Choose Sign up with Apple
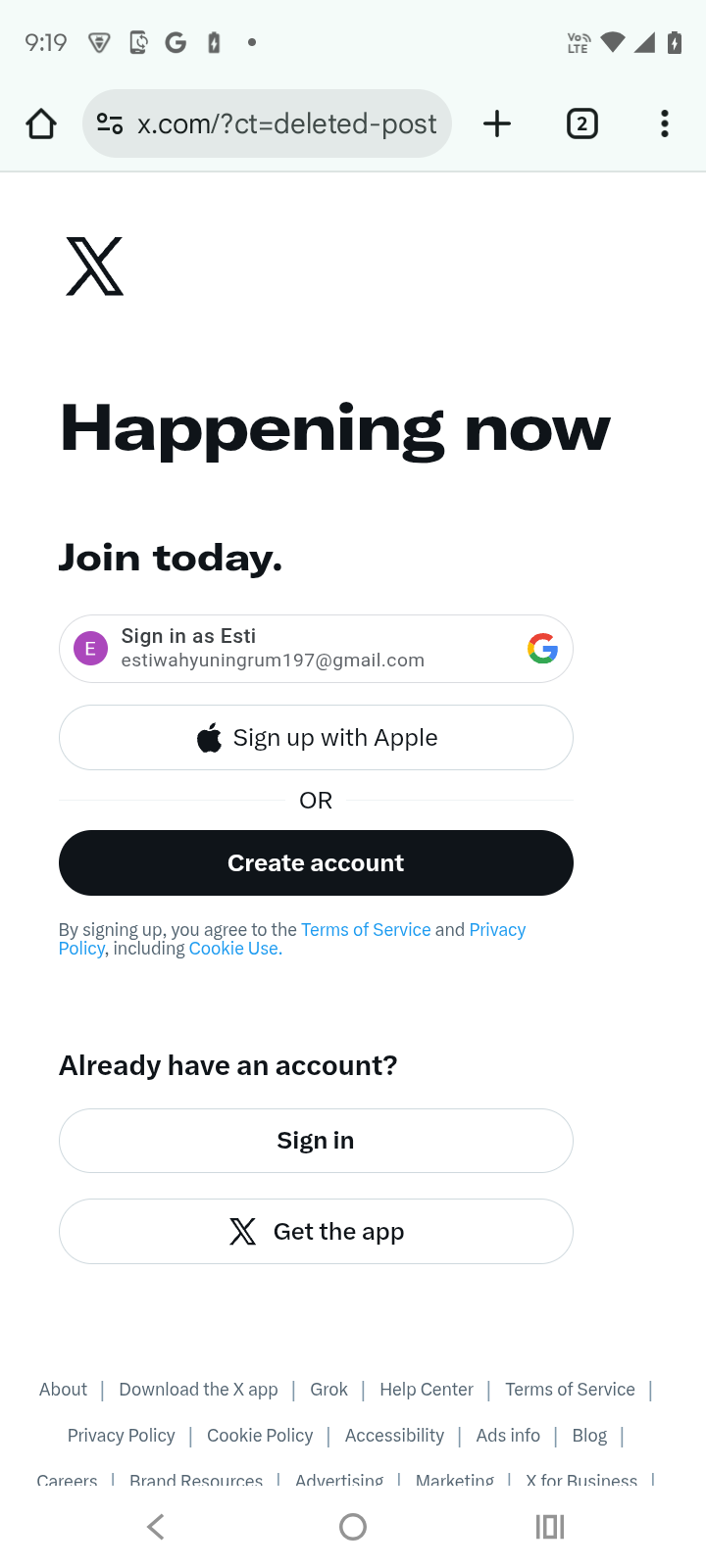Image resolution: width=706 pixels, height=1568 pixels. (316, 738)
